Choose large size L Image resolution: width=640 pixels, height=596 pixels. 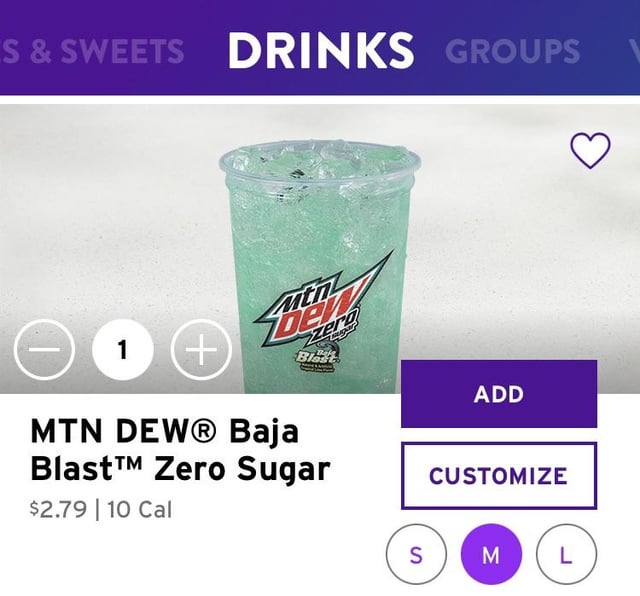point(566,555)
